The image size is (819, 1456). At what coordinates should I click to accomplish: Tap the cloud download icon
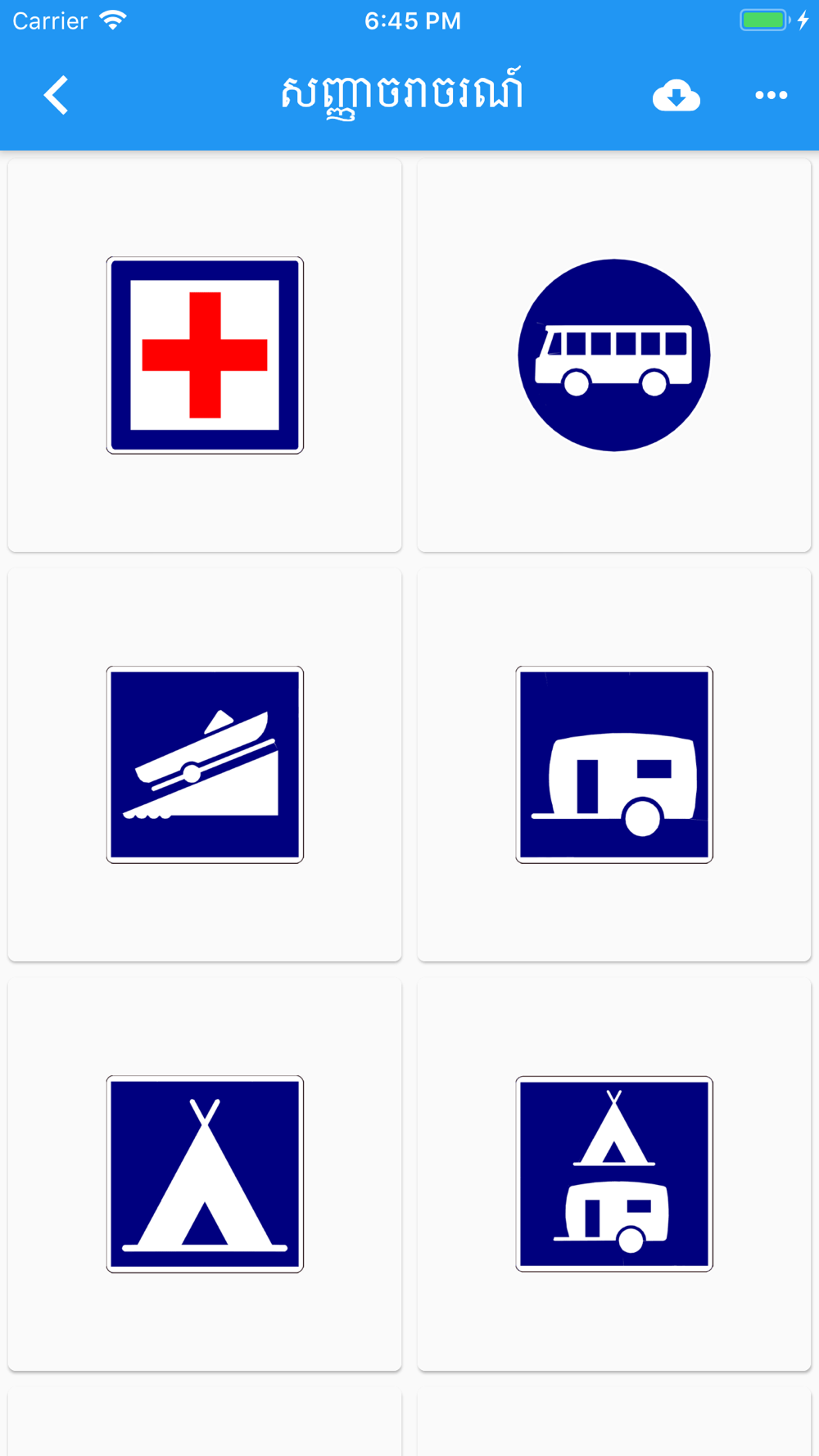tap(676, 96)
